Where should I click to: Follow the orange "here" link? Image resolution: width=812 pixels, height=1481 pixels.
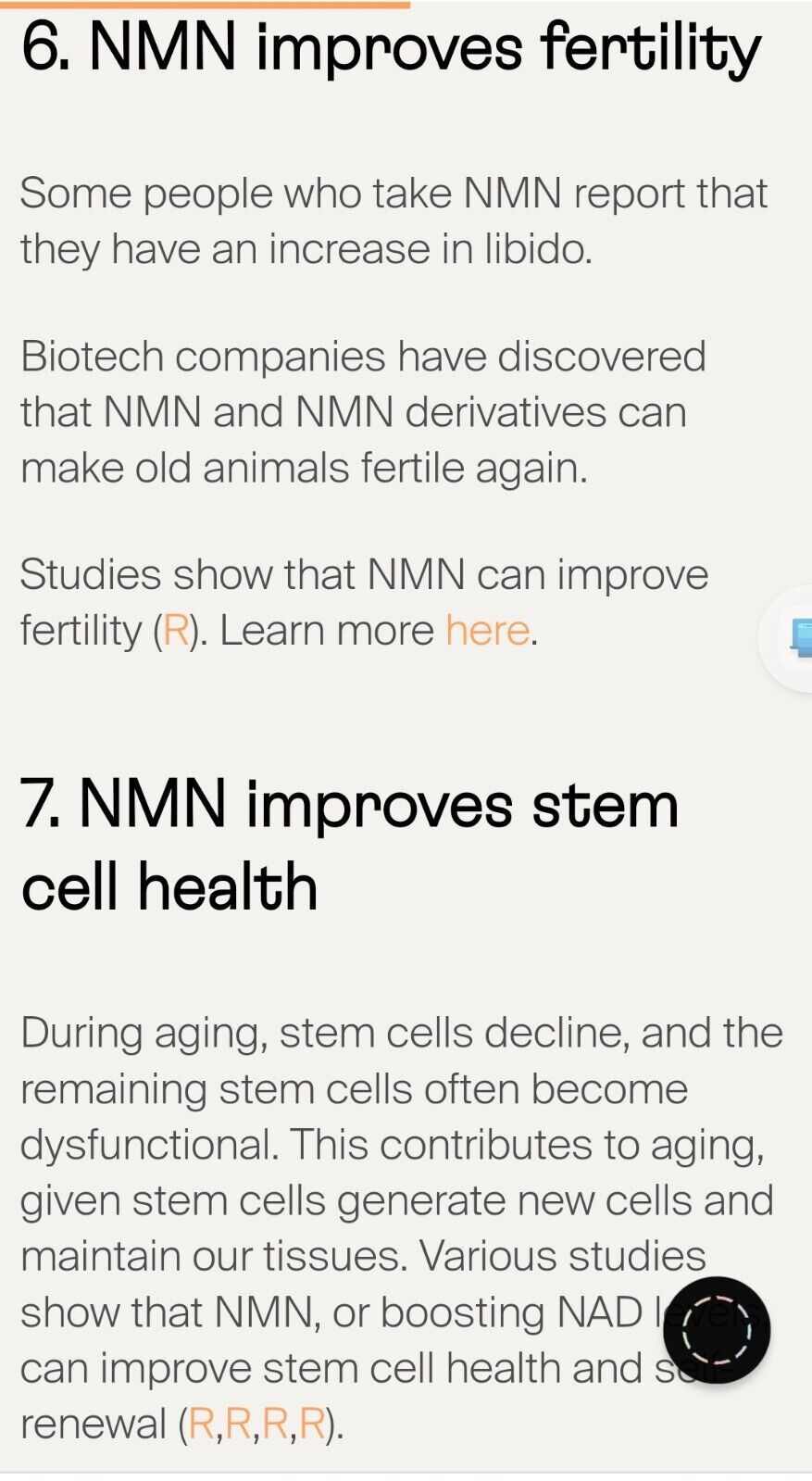point(487,631)
